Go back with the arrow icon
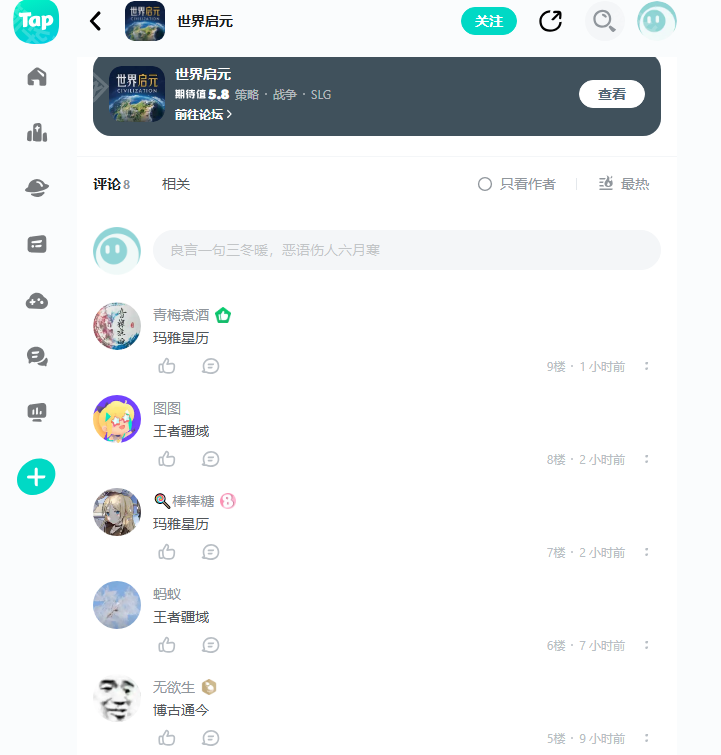This screenshot has height=755, width=721. point(96,21)
